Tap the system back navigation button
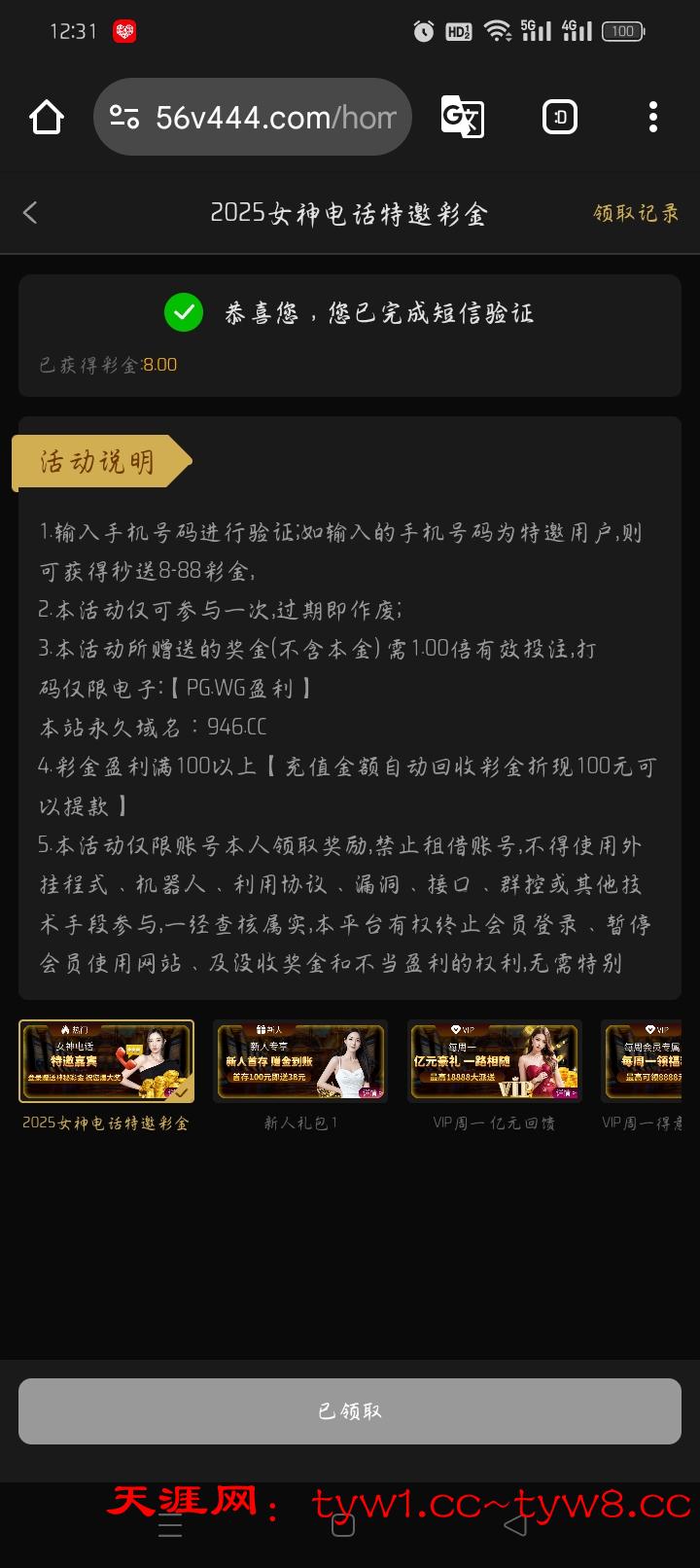Image resolution: width=700 pixels, height=1568 pixels. pos(515,1525)
